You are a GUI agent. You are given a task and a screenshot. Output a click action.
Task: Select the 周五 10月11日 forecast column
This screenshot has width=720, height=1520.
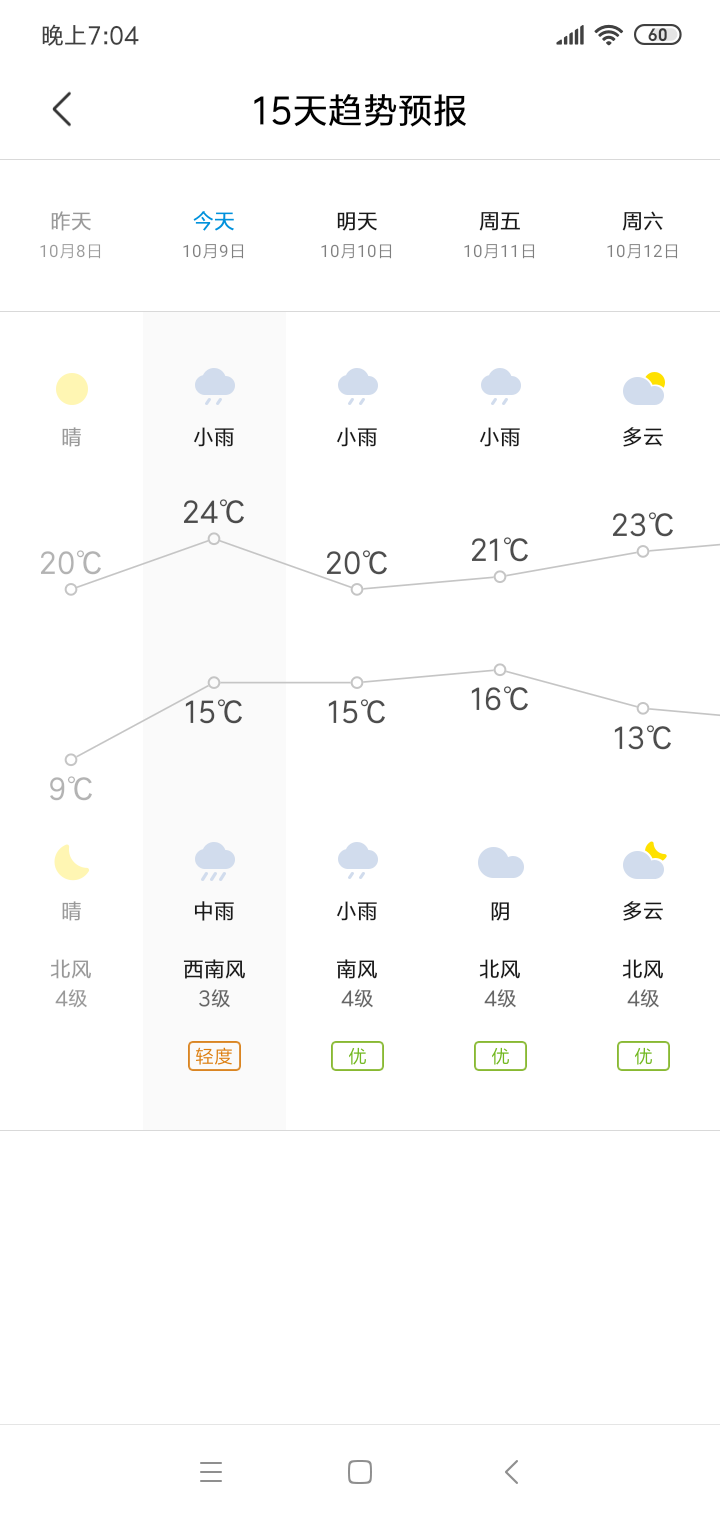click(500, 235)
